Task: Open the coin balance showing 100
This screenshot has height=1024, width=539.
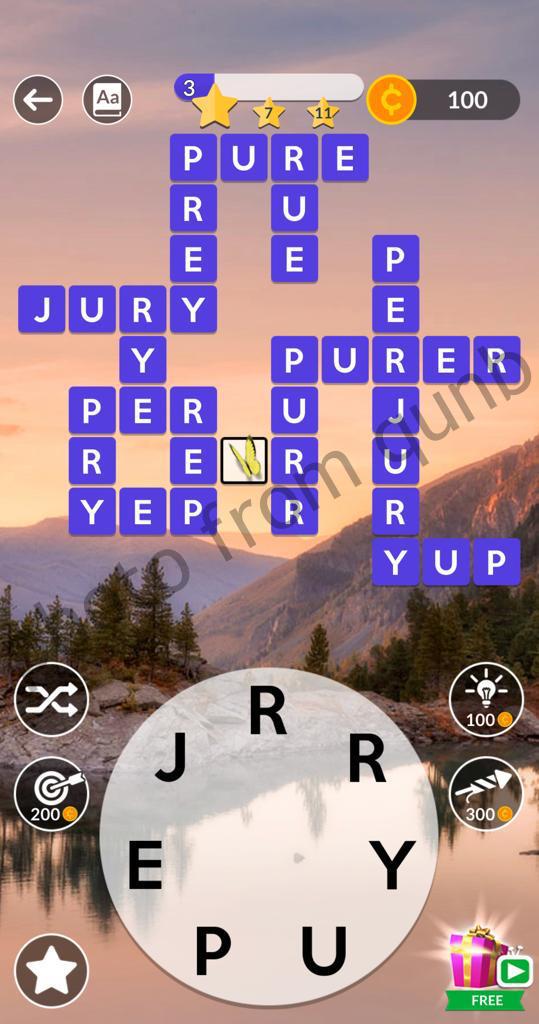Action: click(x=444, y=100)
